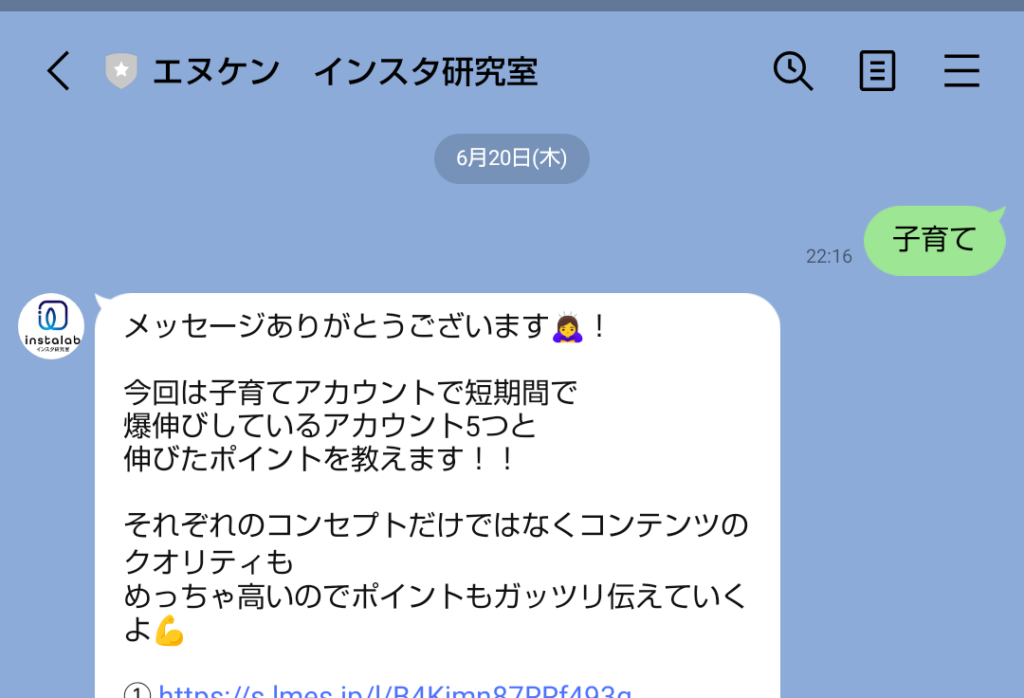The height and width of the screenshot is (698, 1024).
Task: Search within this chat
Action: pyautogui.click(x=793, y=72)
